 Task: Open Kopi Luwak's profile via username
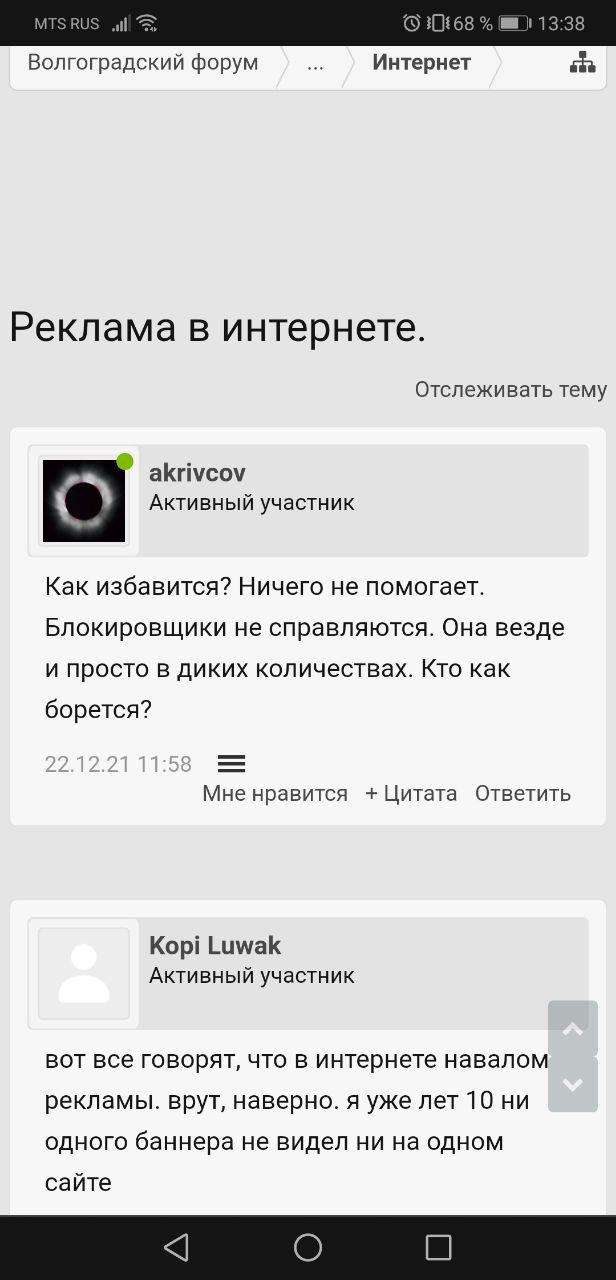(x=215, y=946)
